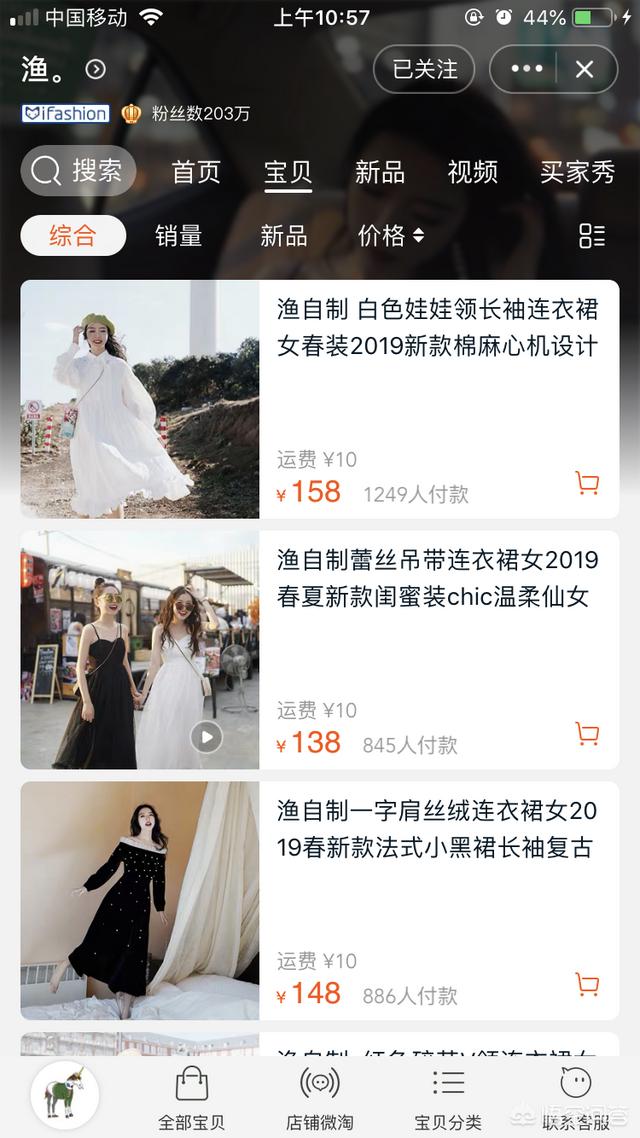
Task: Open the three-dot more options menu
Action: (x=527, y=69)
